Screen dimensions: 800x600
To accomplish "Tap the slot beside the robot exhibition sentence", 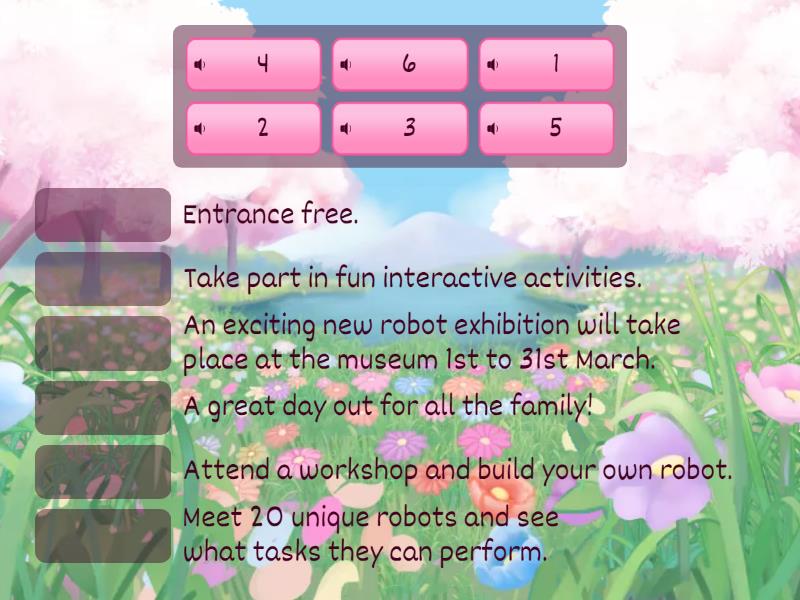I will pyautogui.click(x=103, y=343).
